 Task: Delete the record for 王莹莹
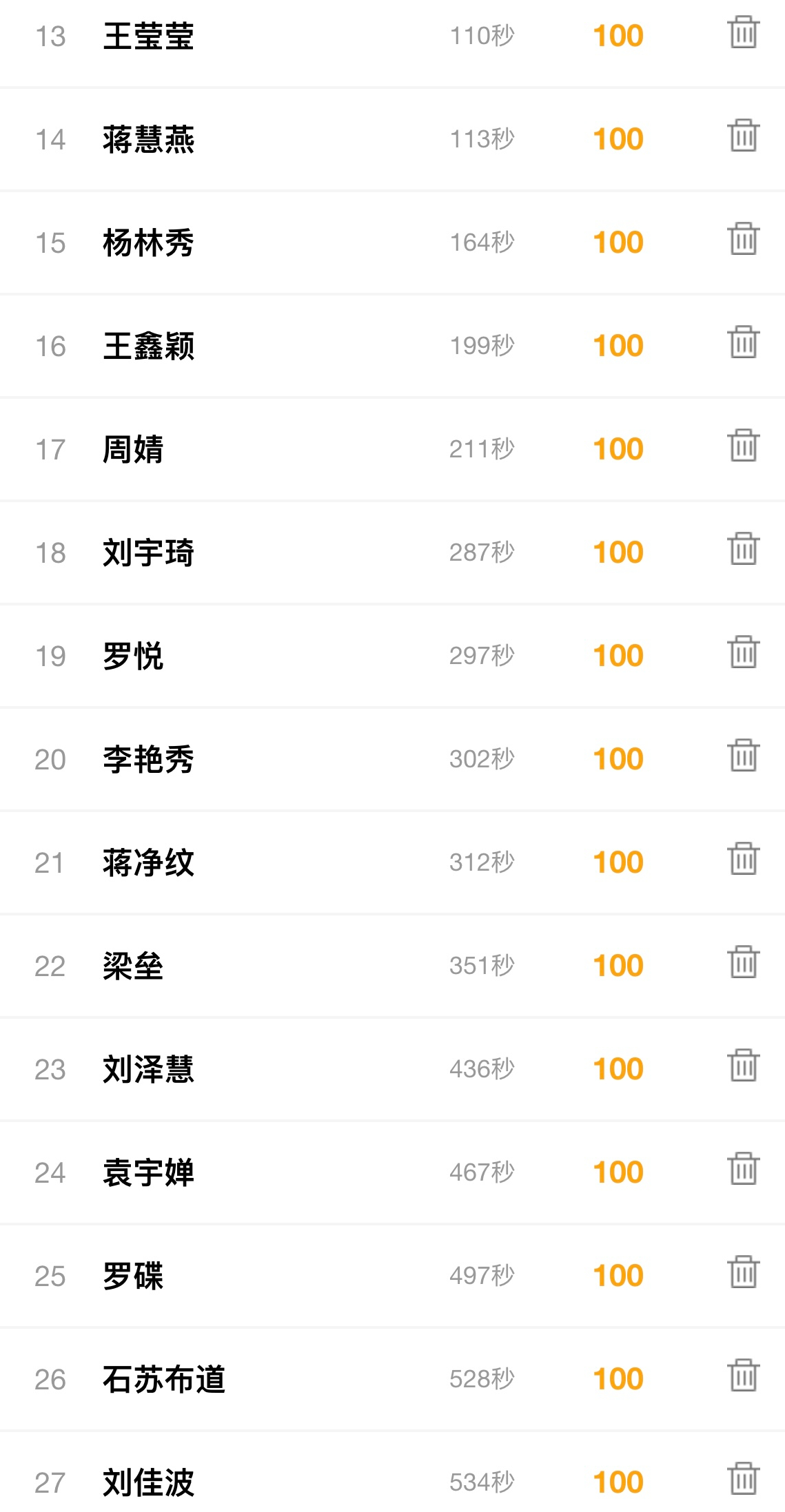coord(743,32)
